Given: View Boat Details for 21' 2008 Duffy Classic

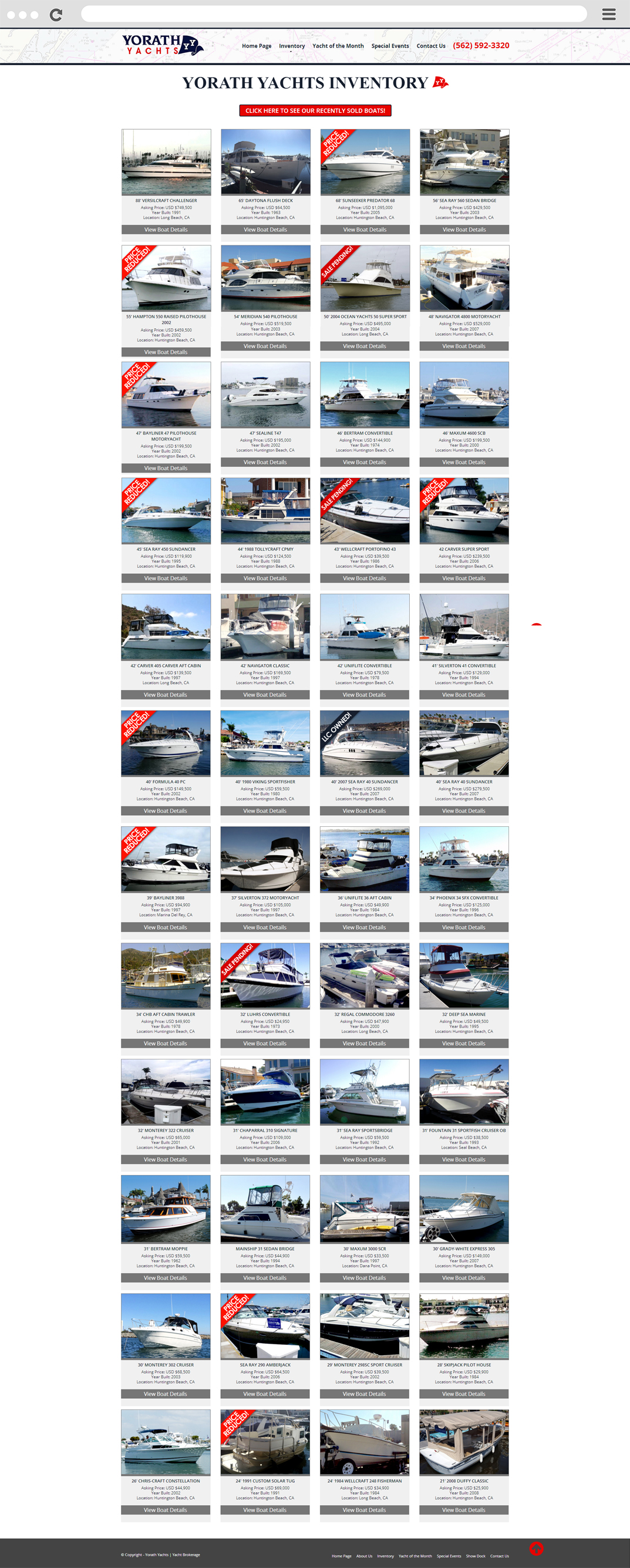Looking at the screenshot, I should click(464, 1510).
